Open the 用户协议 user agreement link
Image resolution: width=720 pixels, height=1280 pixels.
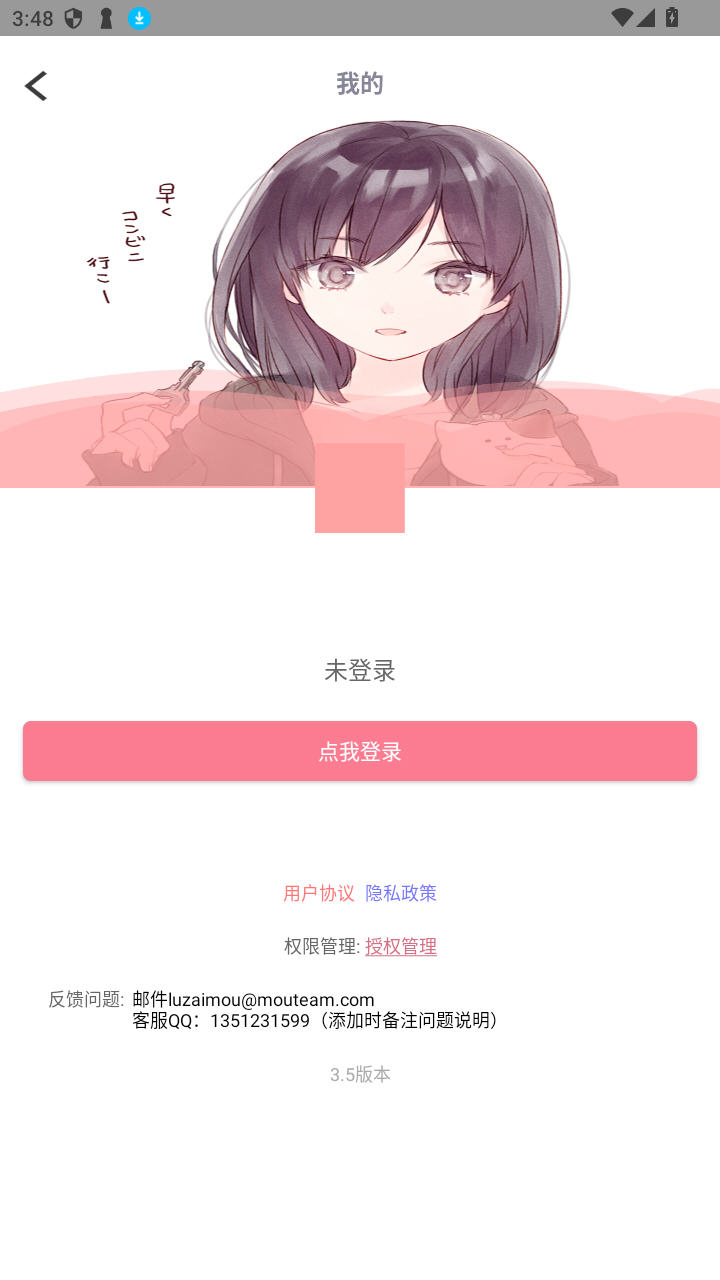pyautogui.click(x=318, y=893)
